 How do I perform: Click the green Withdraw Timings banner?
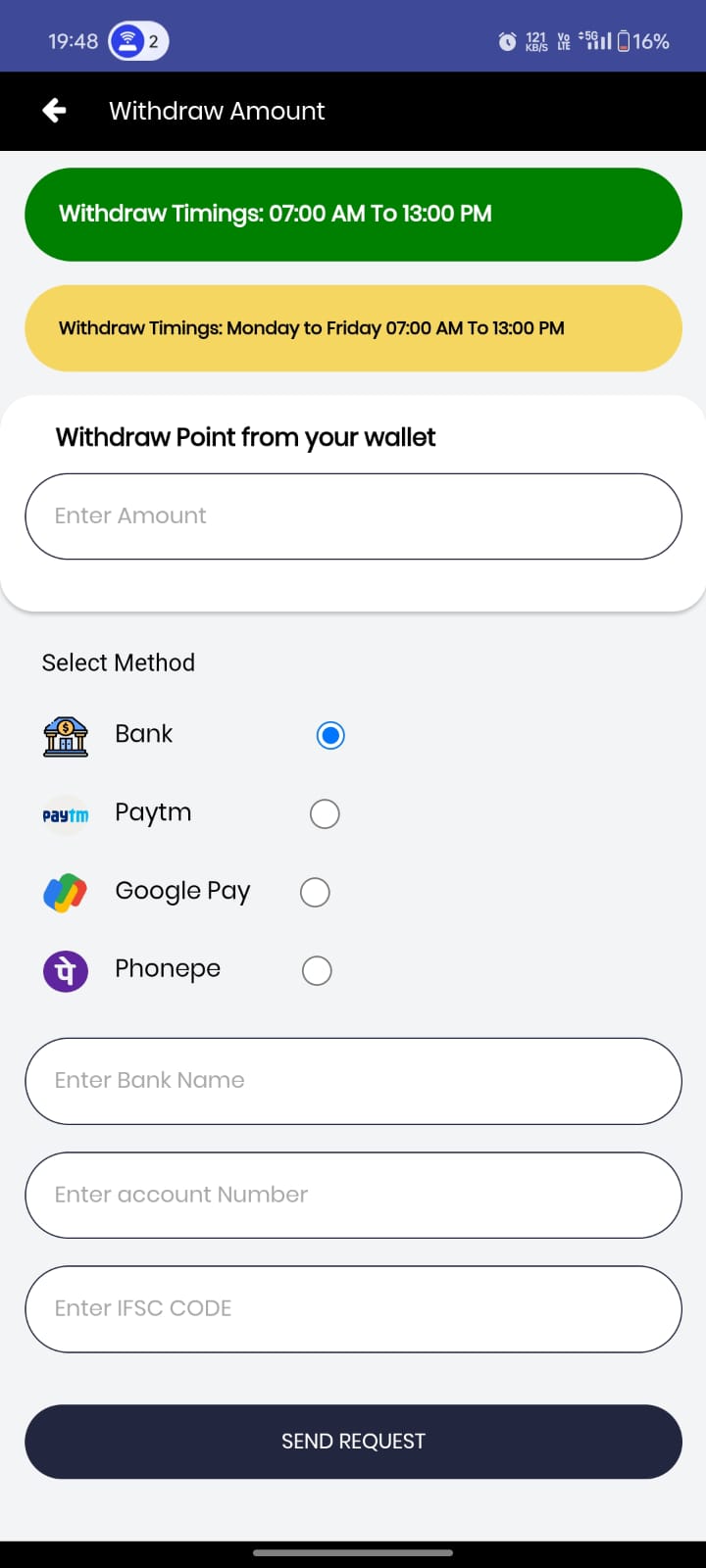click(353, 214)
